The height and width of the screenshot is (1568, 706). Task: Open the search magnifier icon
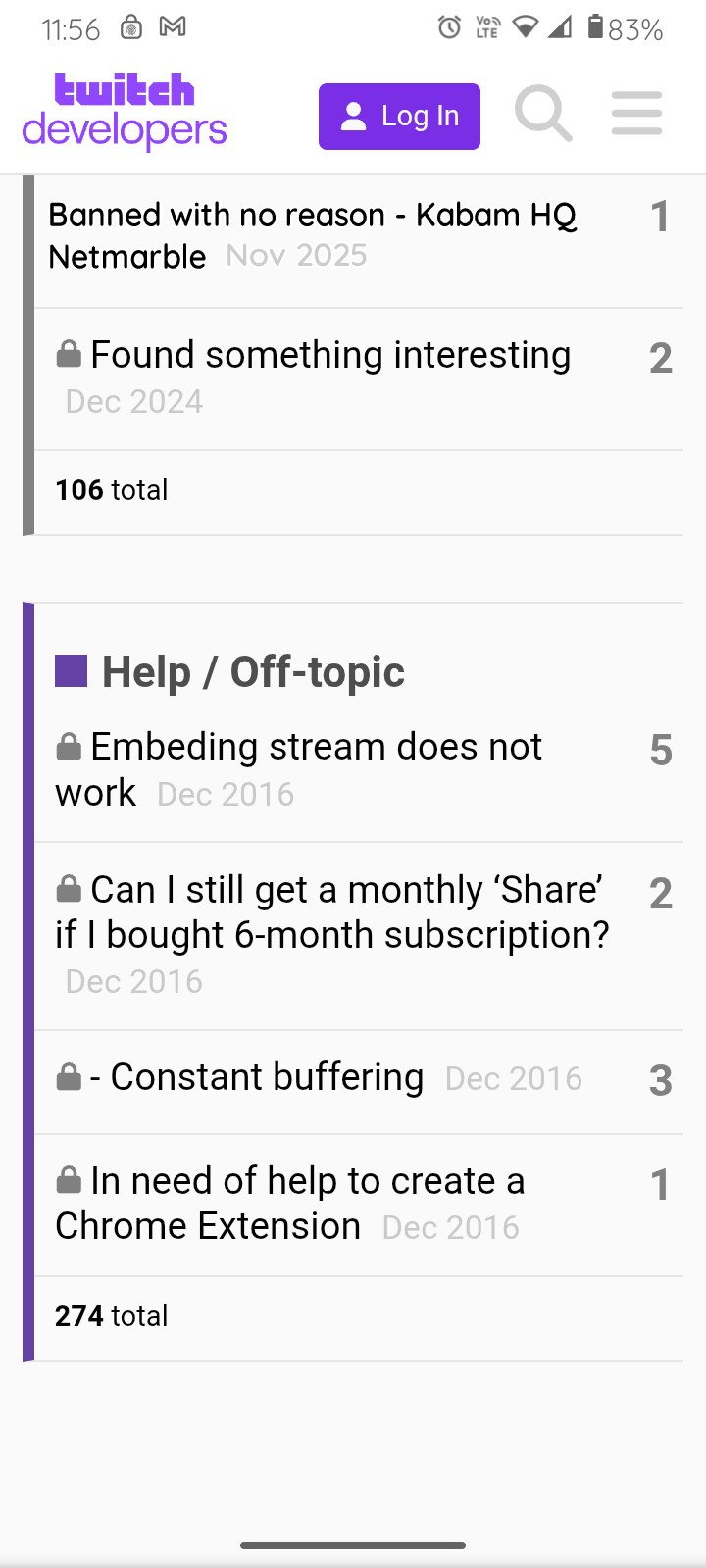click(542, 115)
